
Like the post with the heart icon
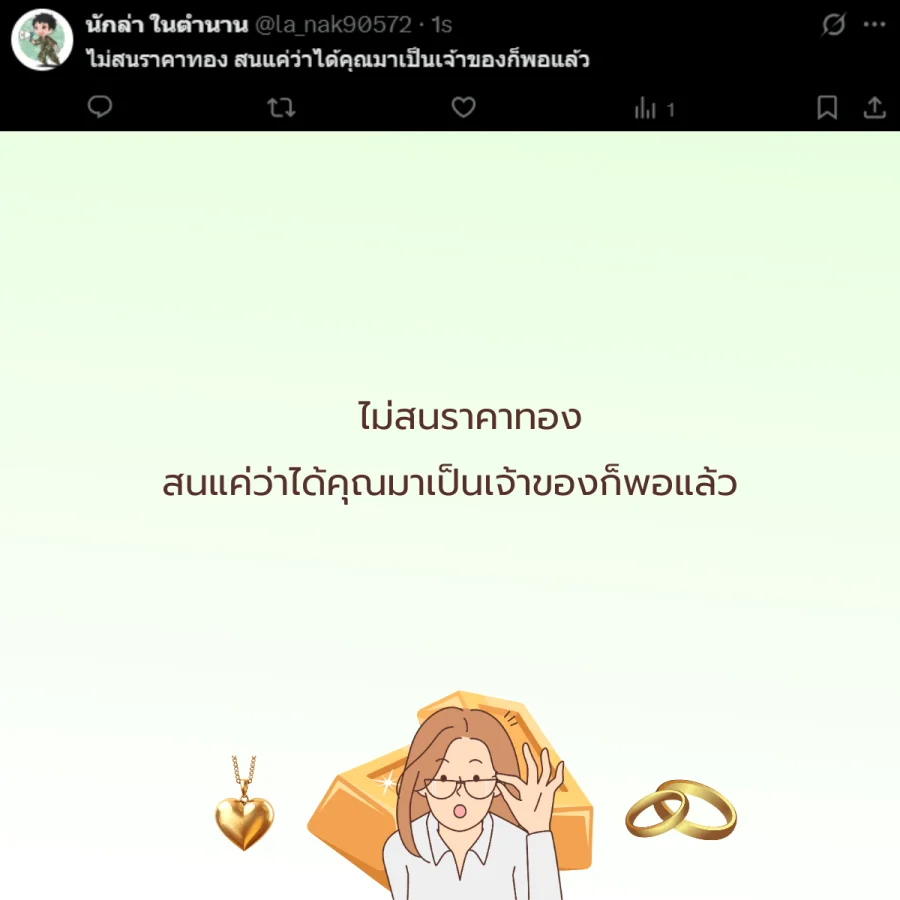click(x=463, y=107)
